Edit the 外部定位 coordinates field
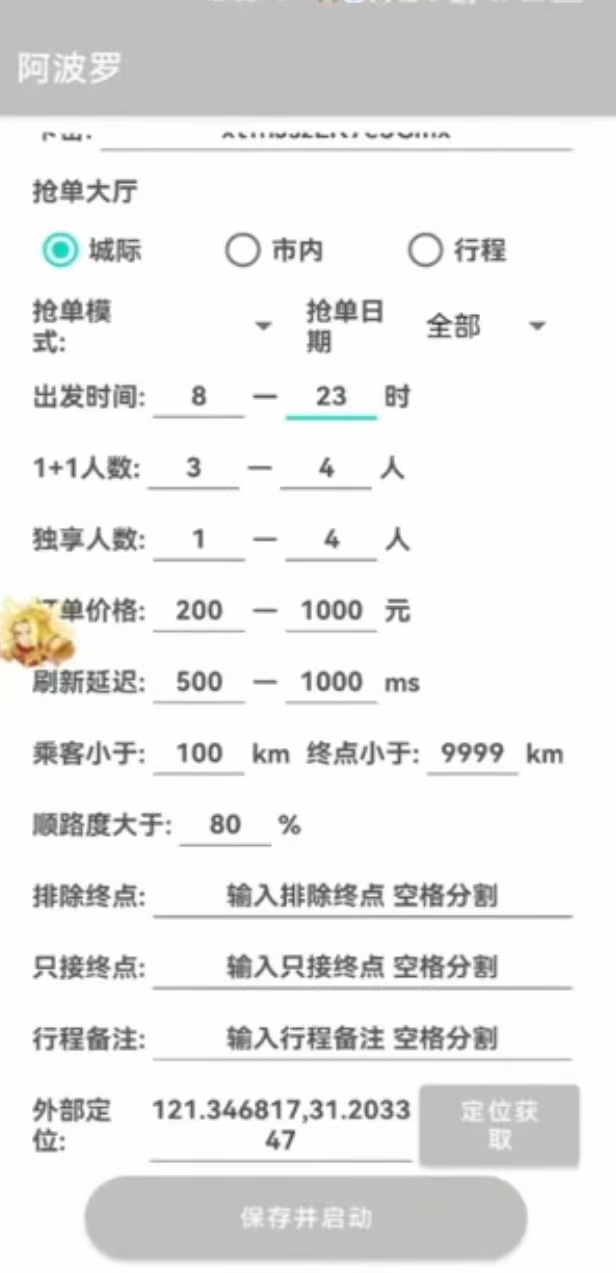616x1273 pixels. click(281, 1126)
